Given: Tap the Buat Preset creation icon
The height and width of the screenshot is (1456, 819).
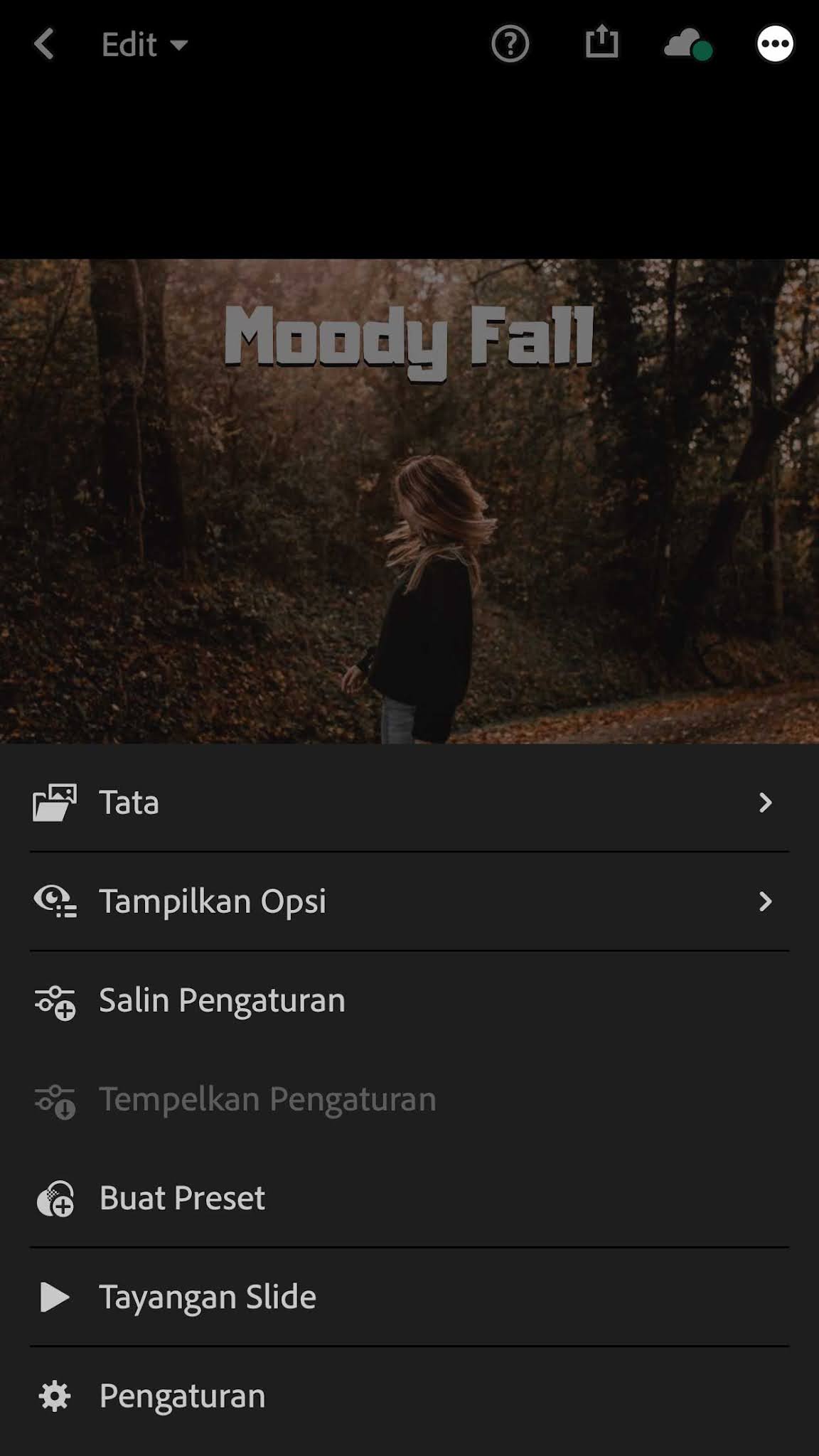Looking at the screenshot, I should (x=56, y=1198).
